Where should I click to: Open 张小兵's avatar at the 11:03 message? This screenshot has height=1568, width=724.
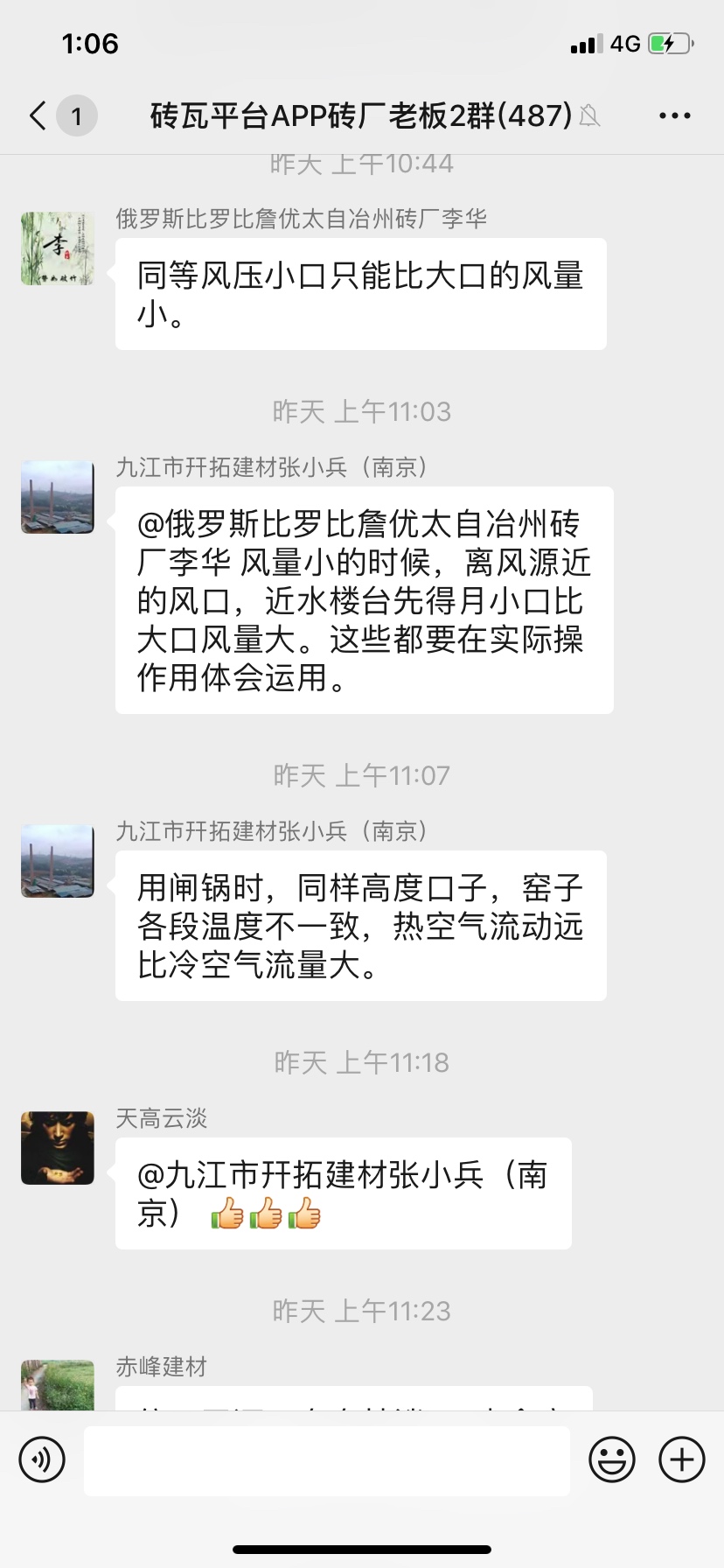tap(58, 497)
